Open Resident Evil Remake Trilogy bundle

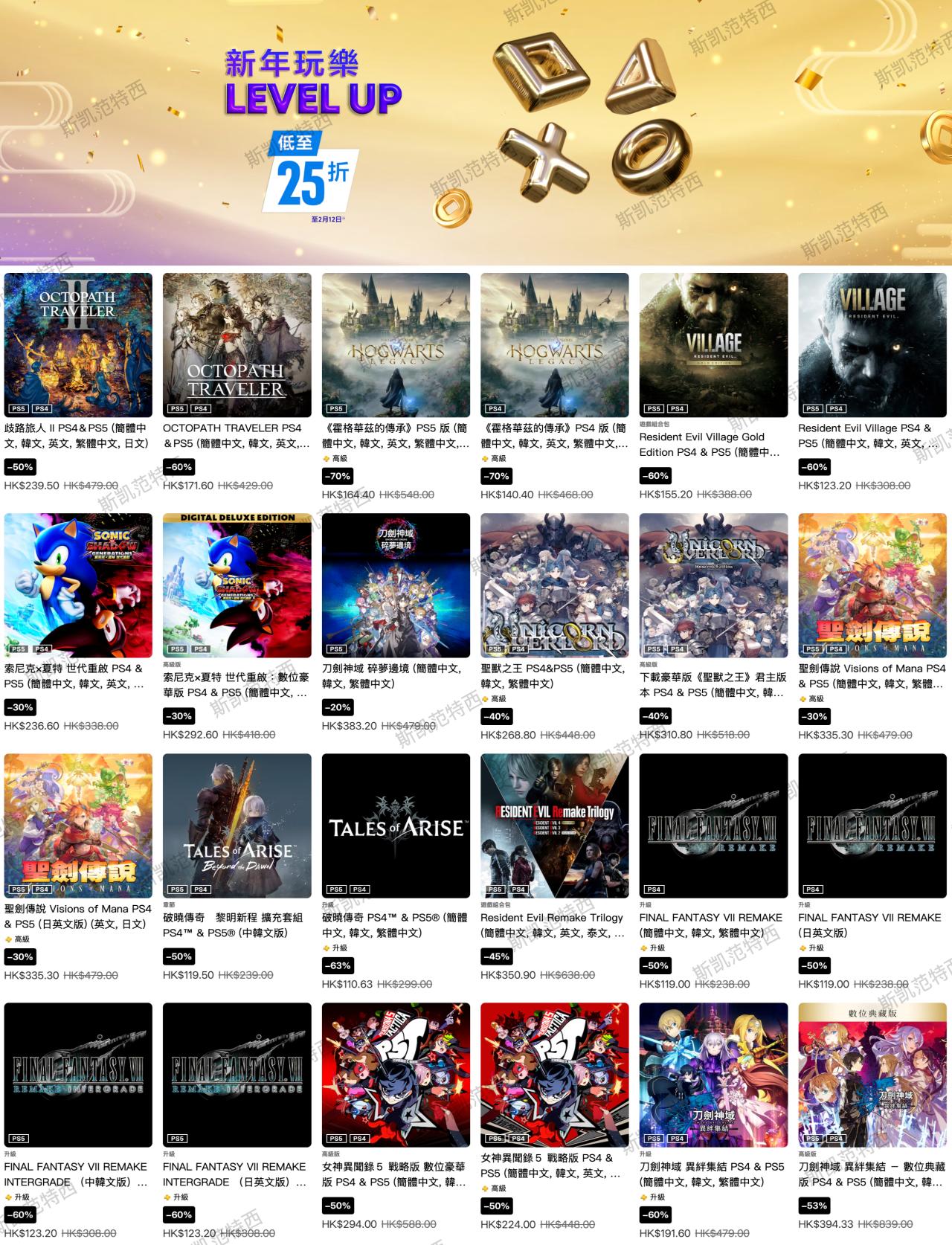point(555,826)
